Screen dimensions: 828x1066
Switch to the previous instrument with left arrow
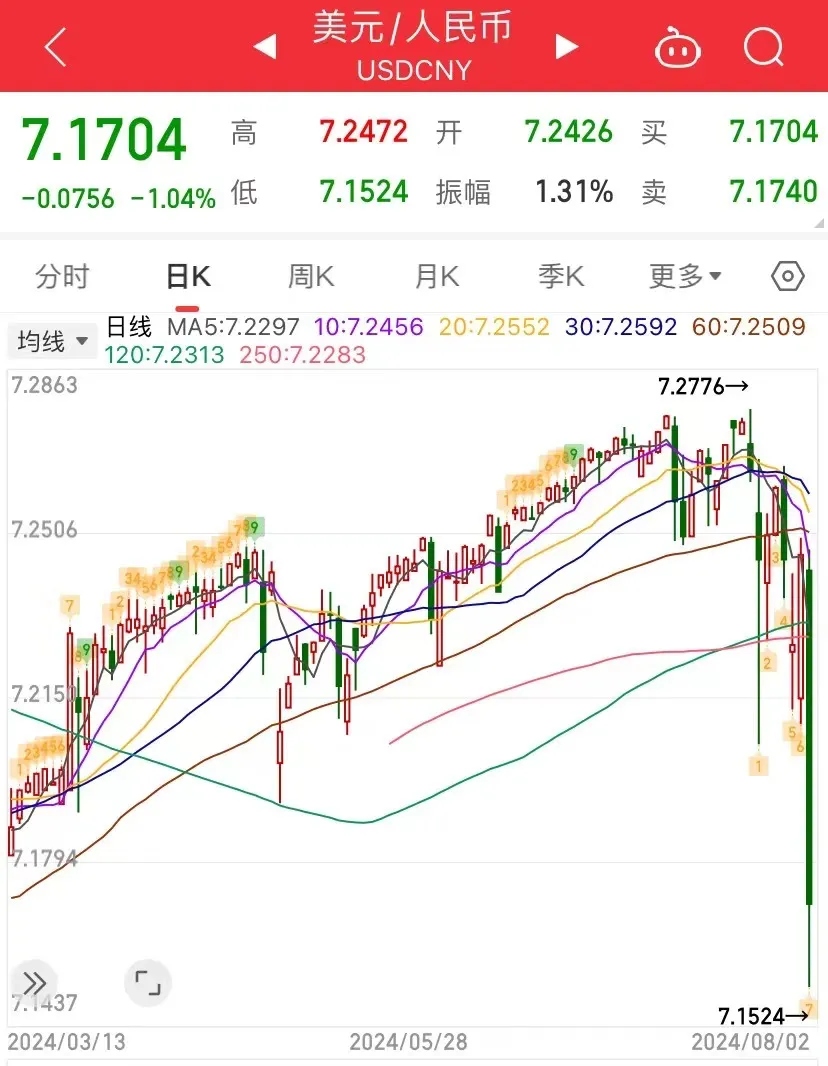(264, 47)
